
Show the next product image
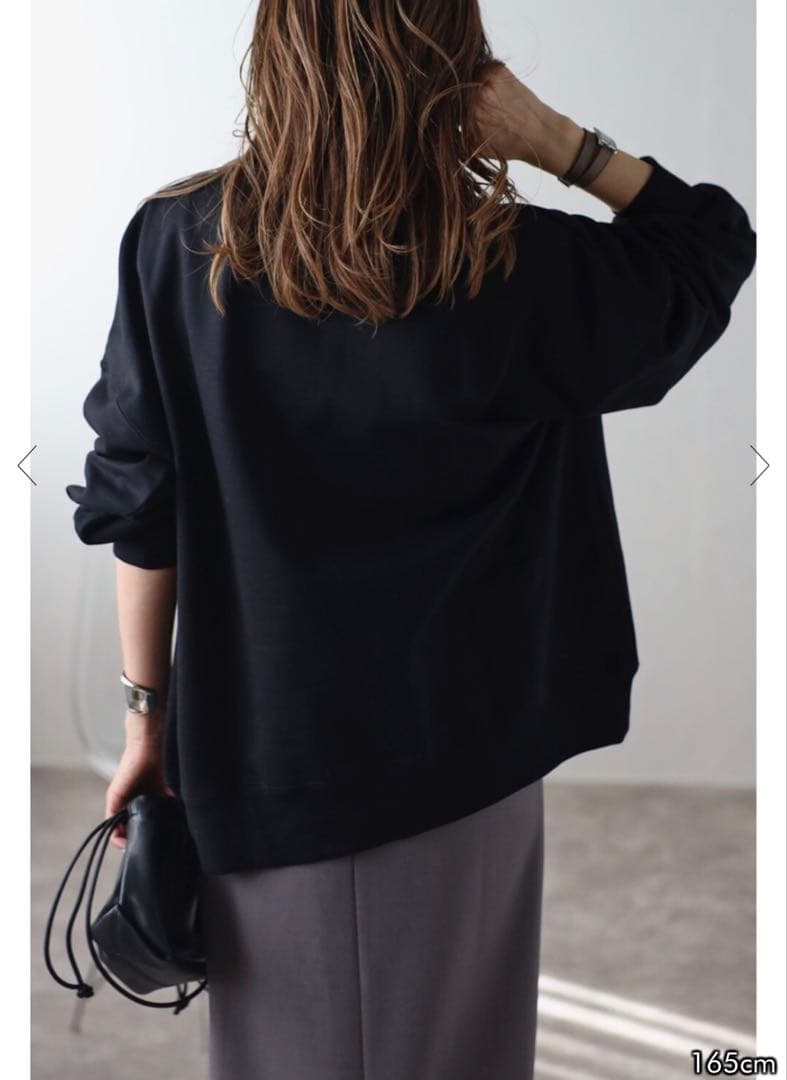point(760,465)
